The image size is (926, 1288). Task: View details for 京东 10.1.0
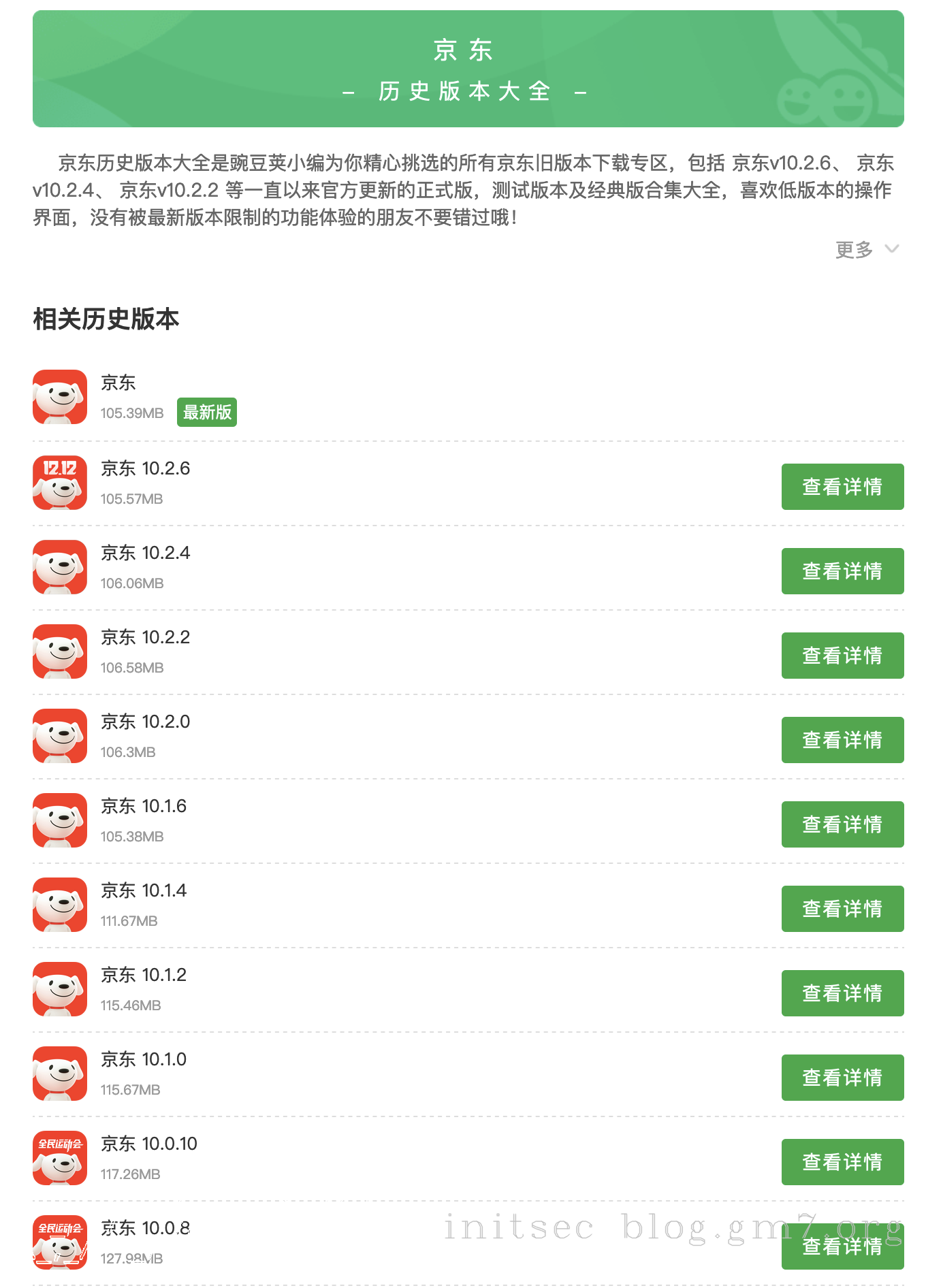click(x=842, y=1078)
